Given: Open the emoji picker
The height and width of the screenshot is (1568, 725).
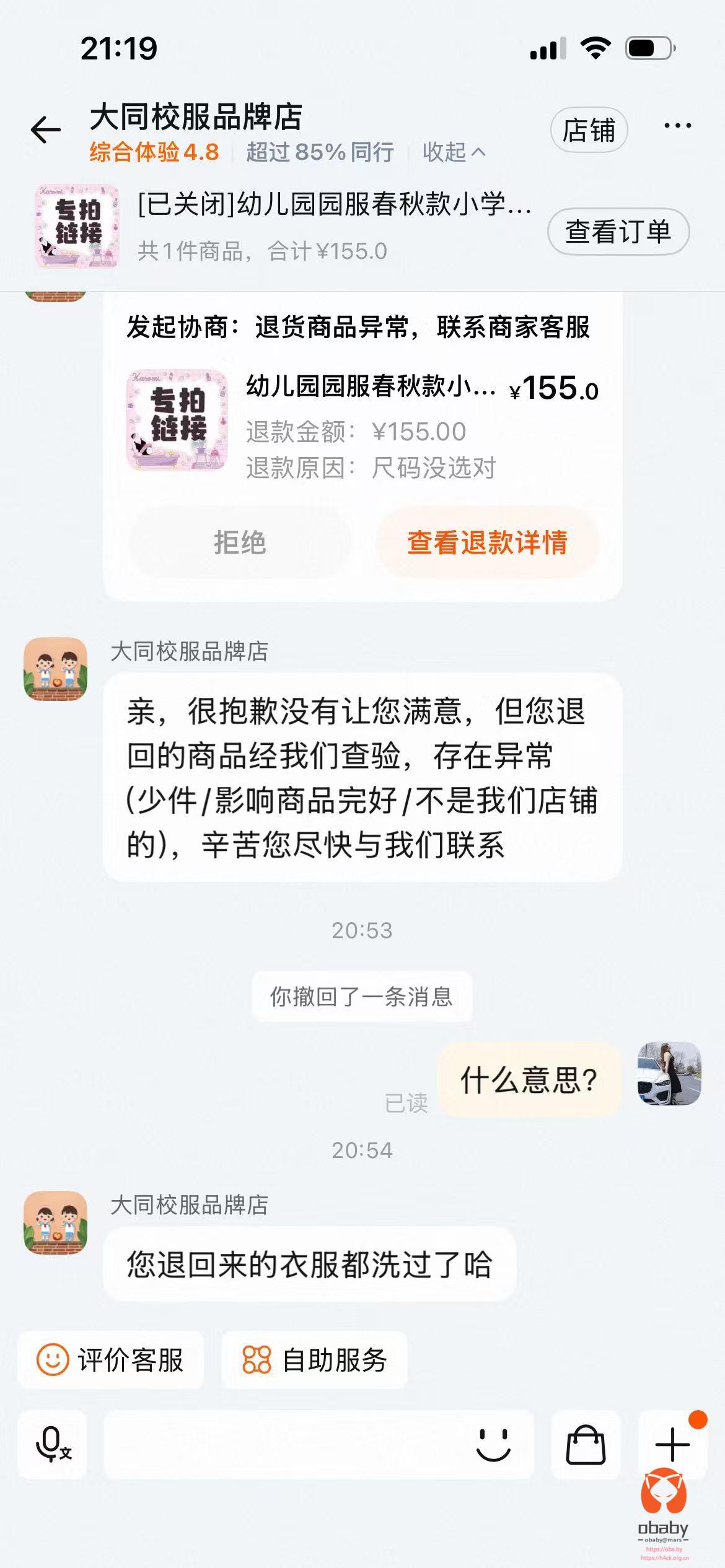Looking at the screenshot, I should 493,1445.
